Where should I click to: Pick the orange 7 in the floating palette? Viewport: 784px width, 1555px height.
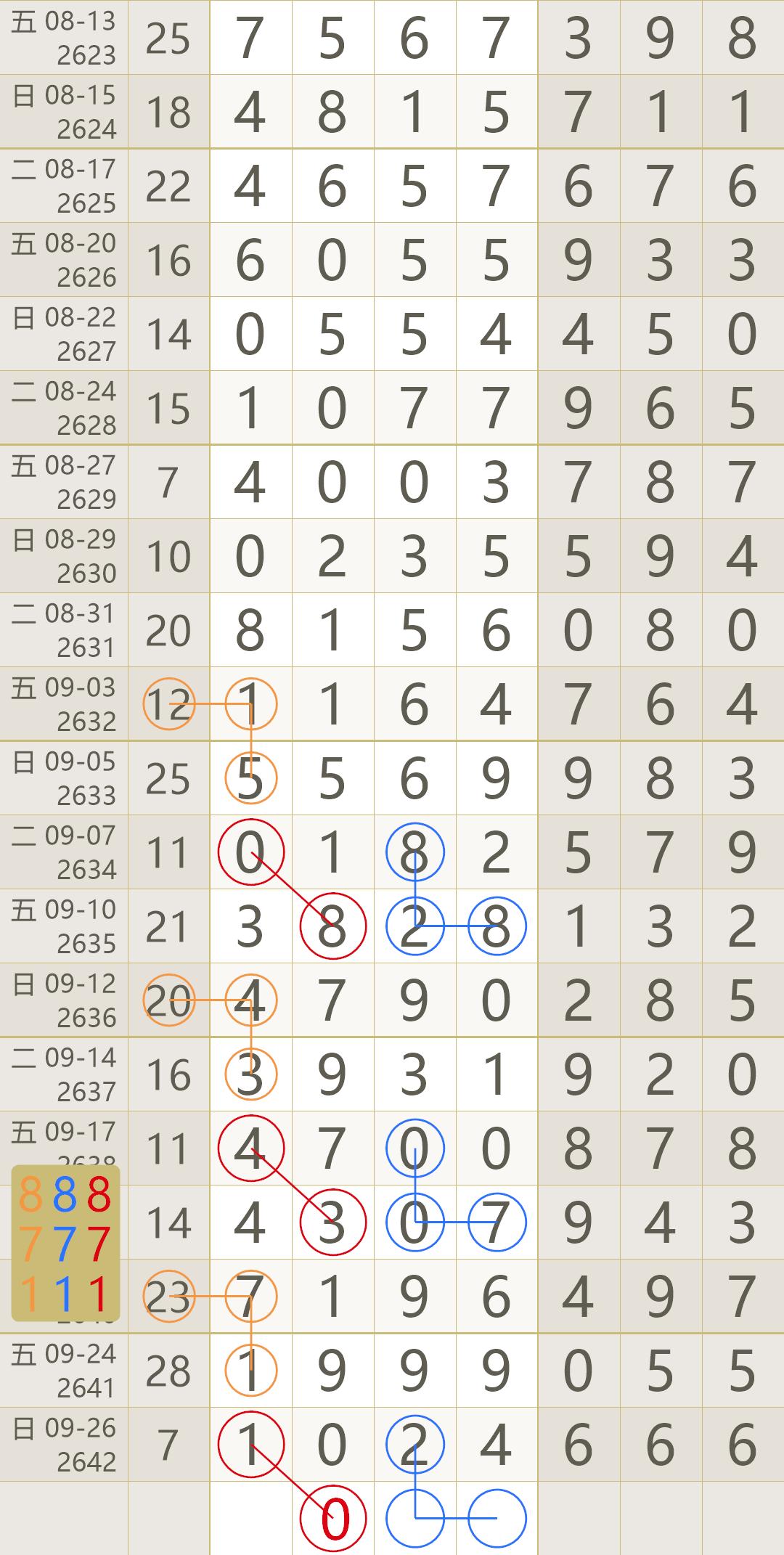31,1244
